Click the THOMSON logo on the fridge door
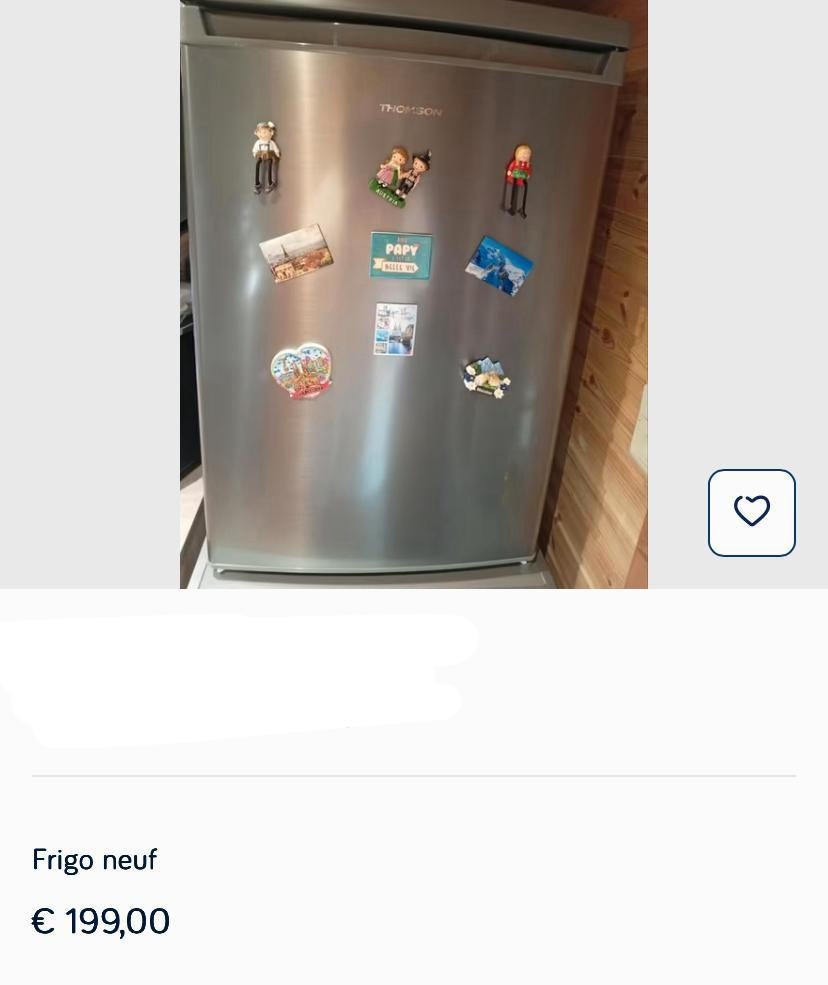This screenshot has width=828, height=985. coord(414,112)
